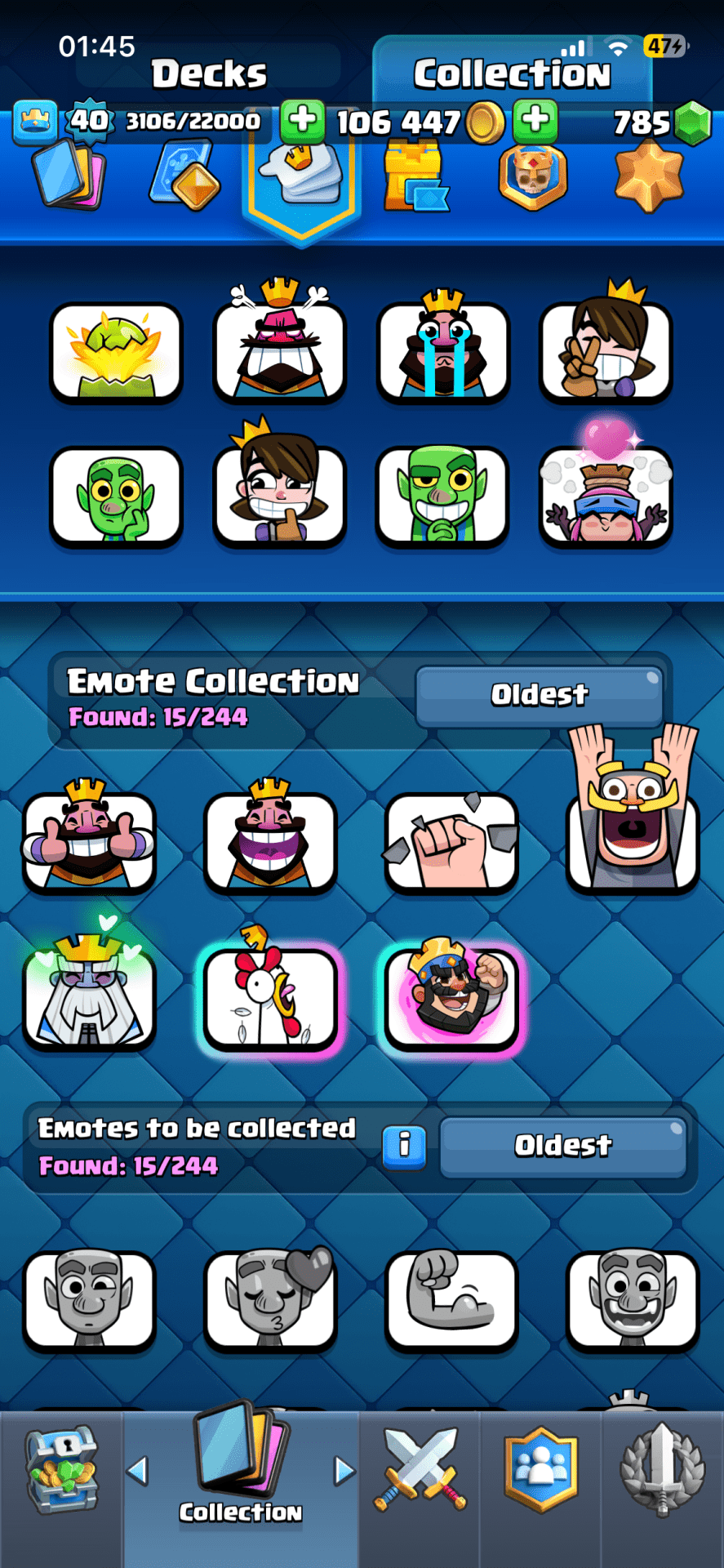Select the crying king emote in deck
This screenshot has width=724, height=1568.
coord(443,351)
